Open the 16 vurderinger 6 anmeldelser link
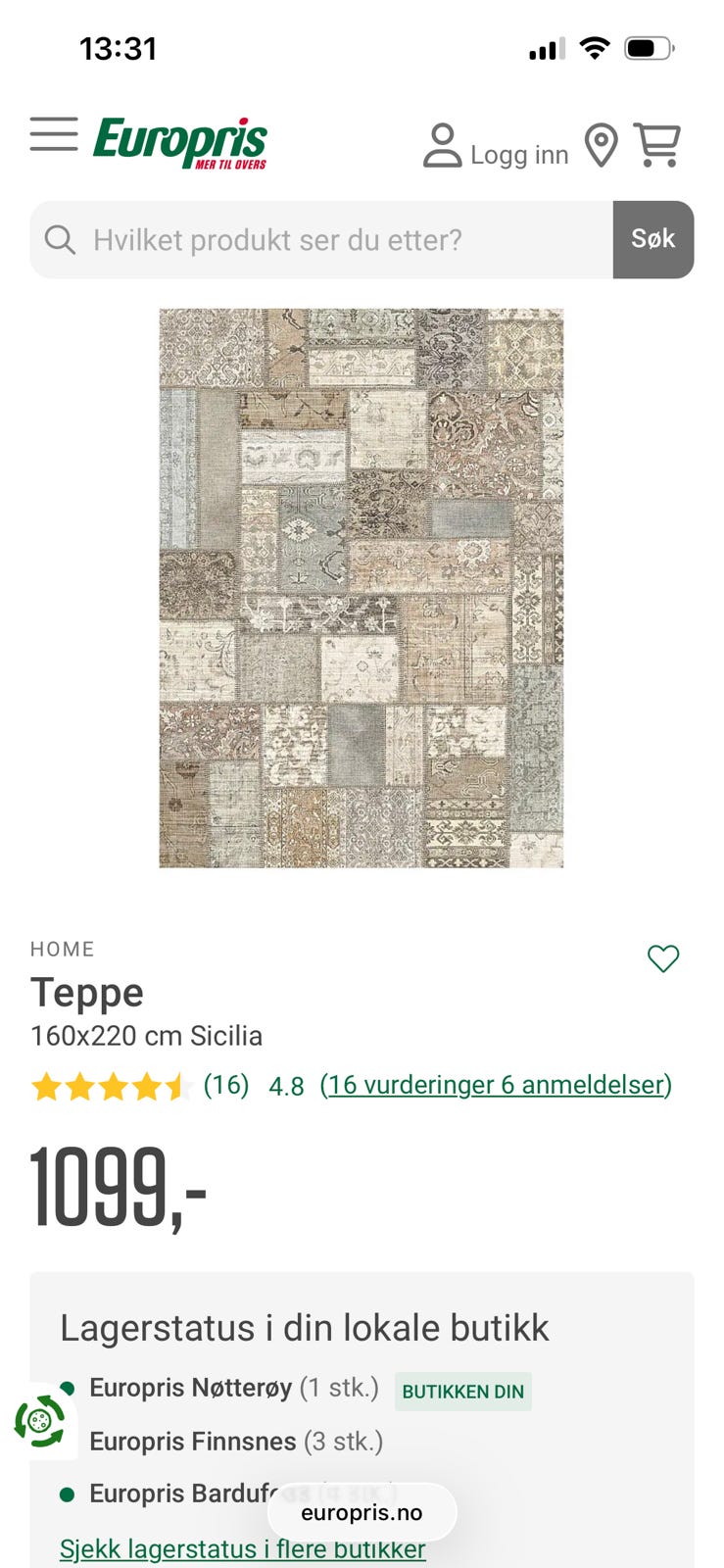 tap(496, 1085)
